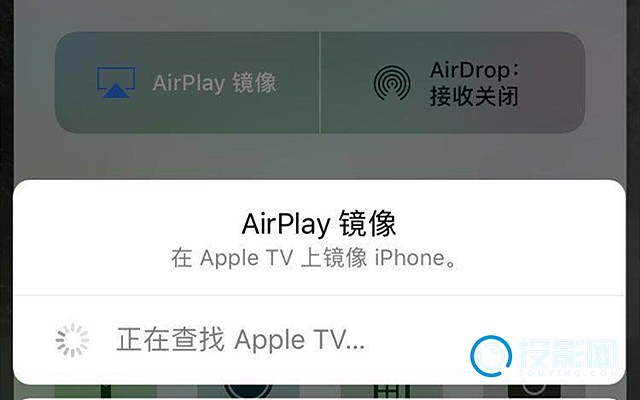Open AirDrop 接收关闭 settings
Viewport: 640px width, 400px height.
(x=452, y=83)
